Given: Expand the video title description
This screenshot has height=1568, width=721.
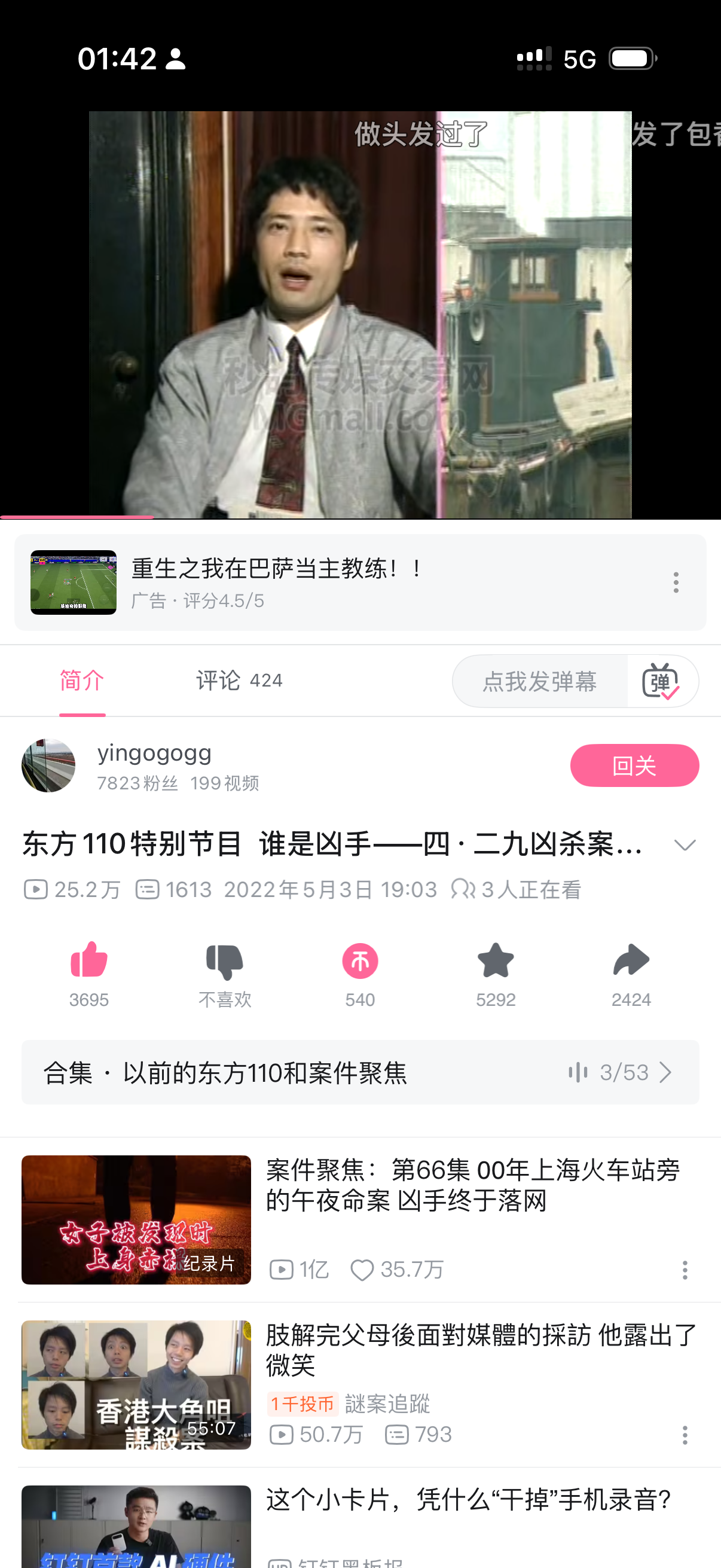Looking at the screenshot, I should pyautogui.click(x=685, y=844).
